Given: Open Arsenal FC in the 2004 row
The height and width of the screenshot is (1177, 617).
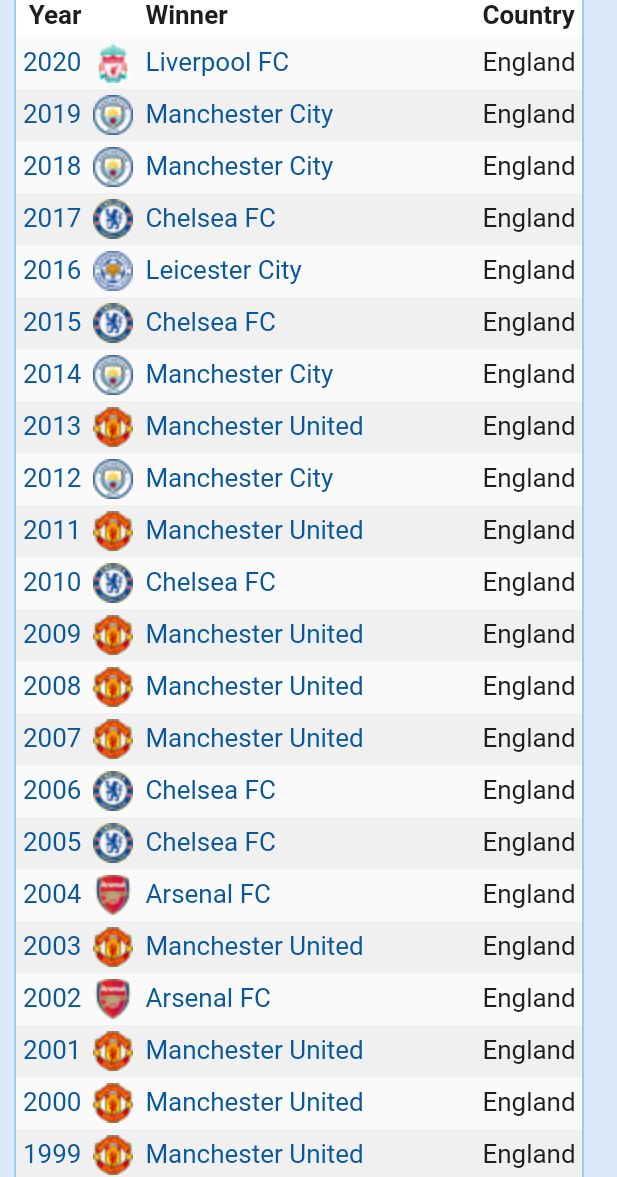Looking at the screenshot, I should 208,895.
